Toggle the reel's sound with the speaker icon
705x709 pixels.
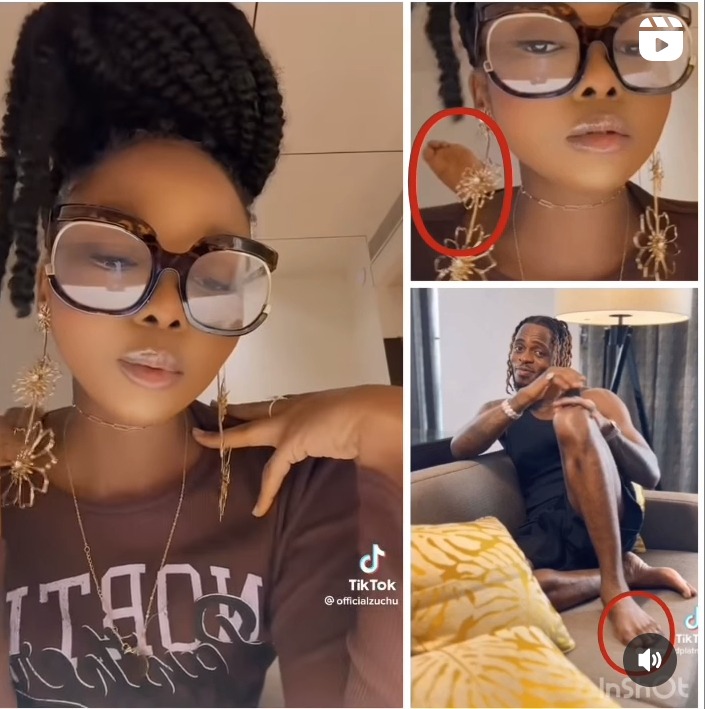tap(649, 659)
